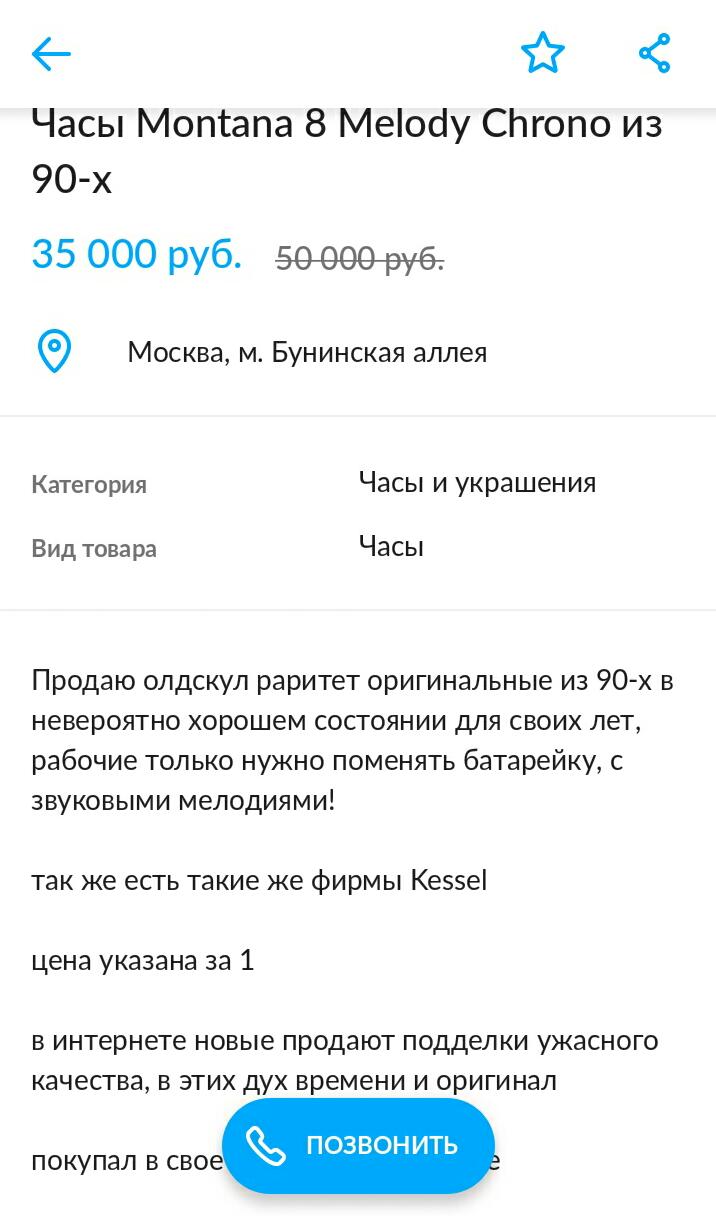The height and width of the screenshot is (1220, 716).
Task: Tap the Позвонить call button
Action: pos(358,1145)
